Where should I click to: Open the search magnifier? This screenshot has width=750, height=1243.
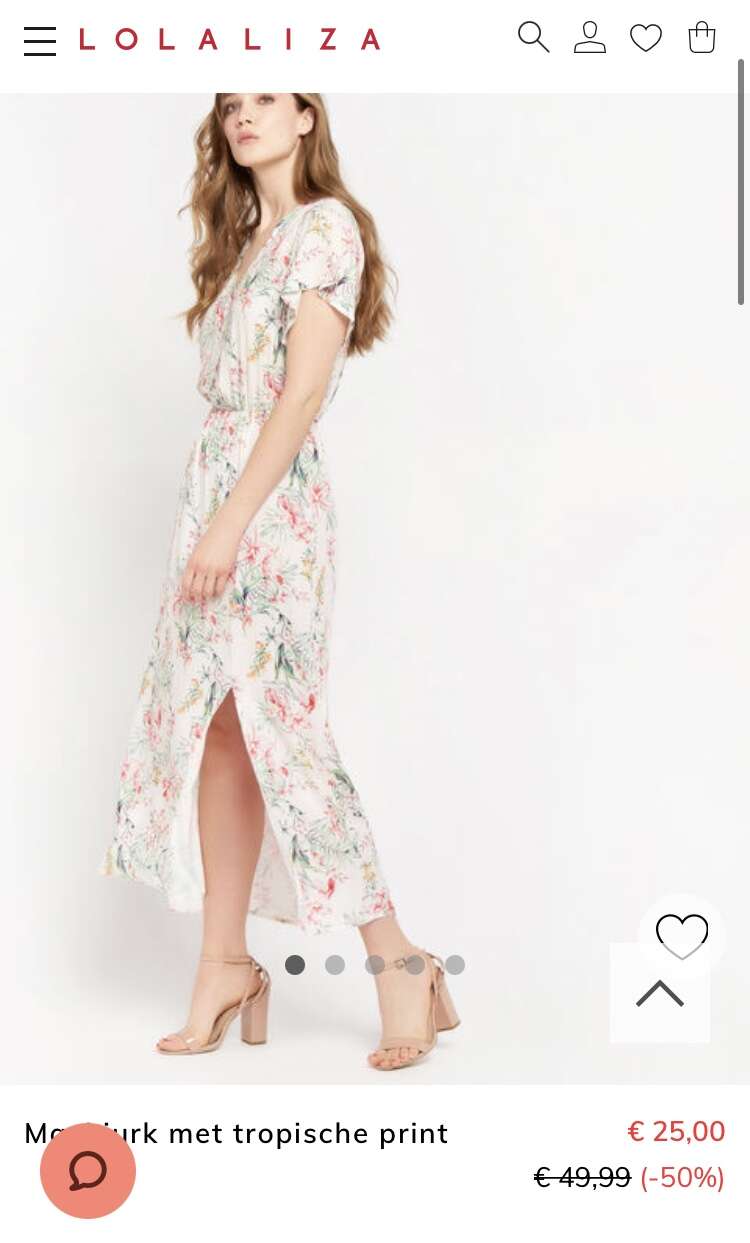534,37
